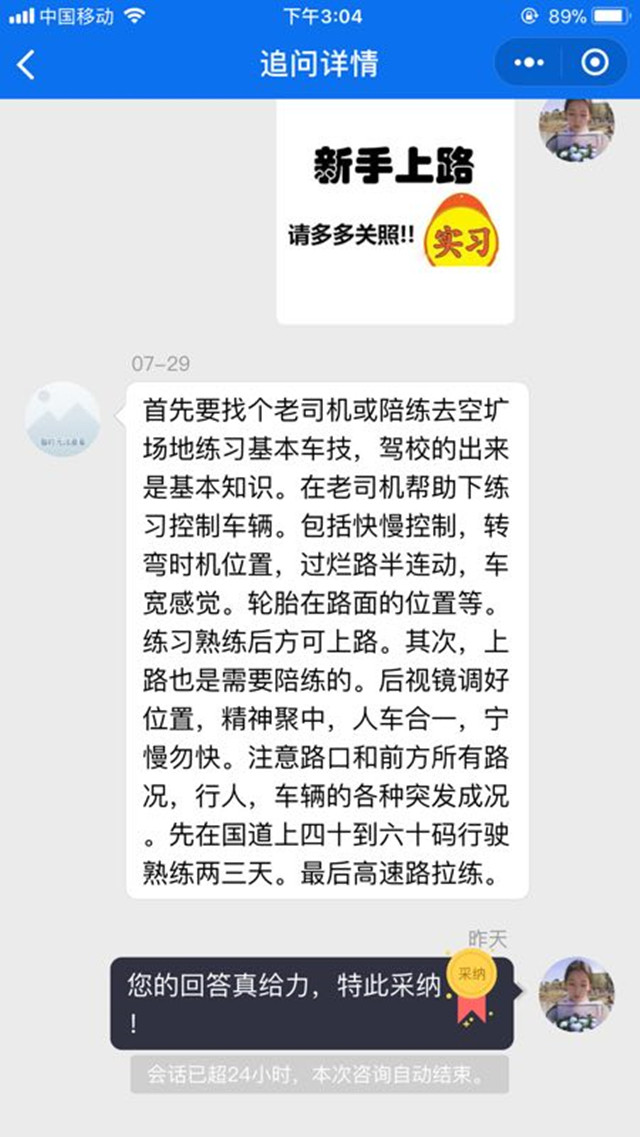
Task: Tap the asker's avatar beside the 采纳 message
Action: click(577, 994)
